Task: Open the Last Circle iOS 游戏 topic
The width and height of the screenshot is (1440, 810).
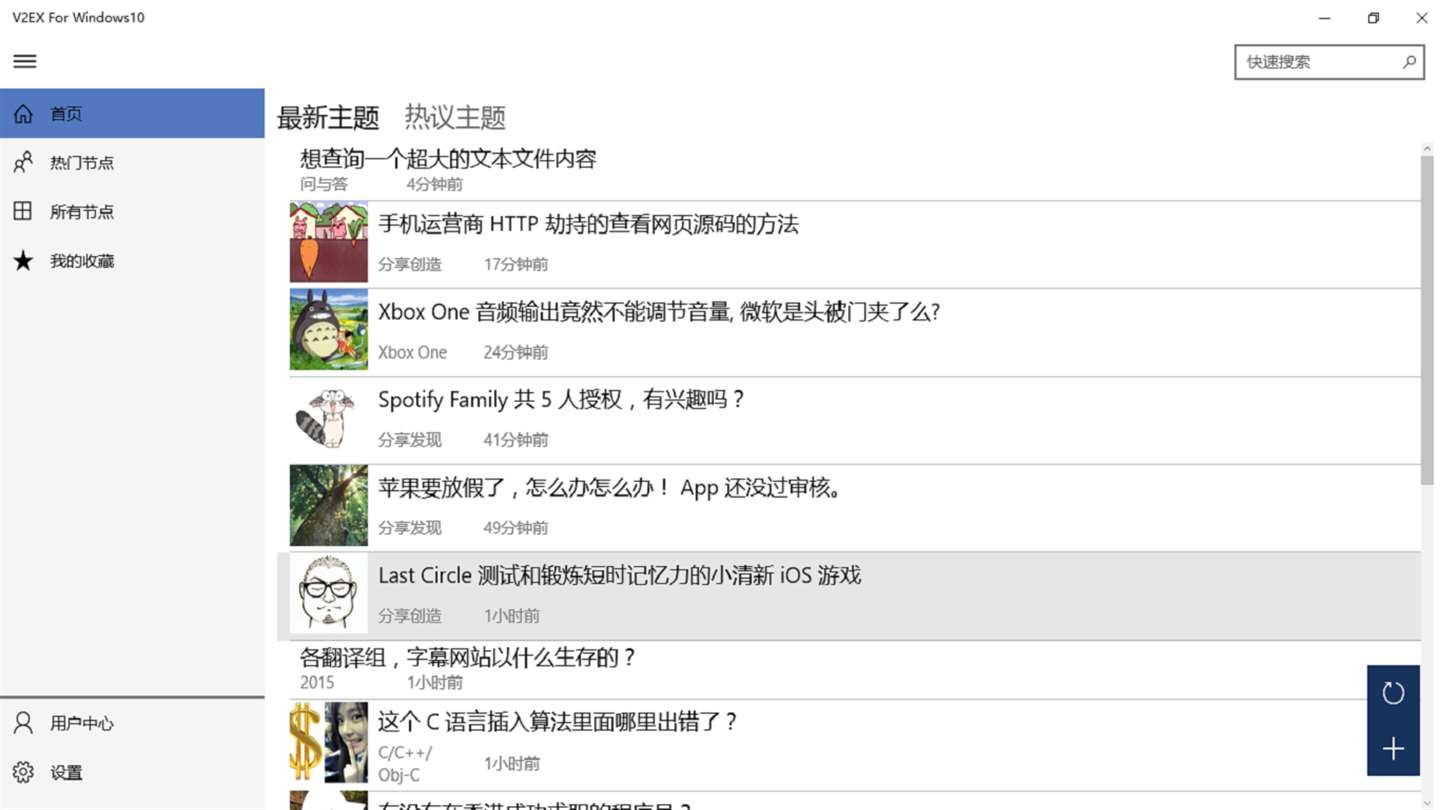Action: [x=619, y=576]
